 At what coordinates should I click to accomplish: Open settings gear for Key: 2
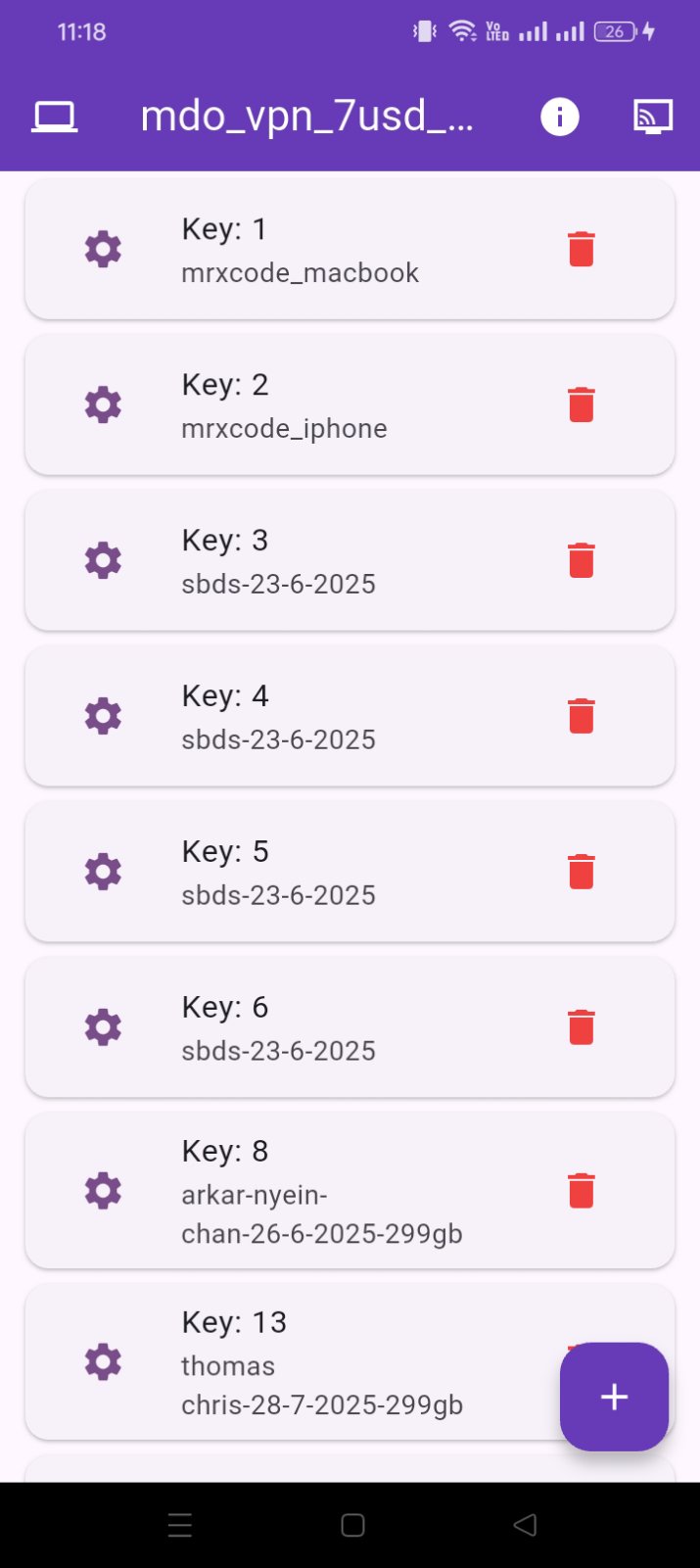(x=103, y=404)
